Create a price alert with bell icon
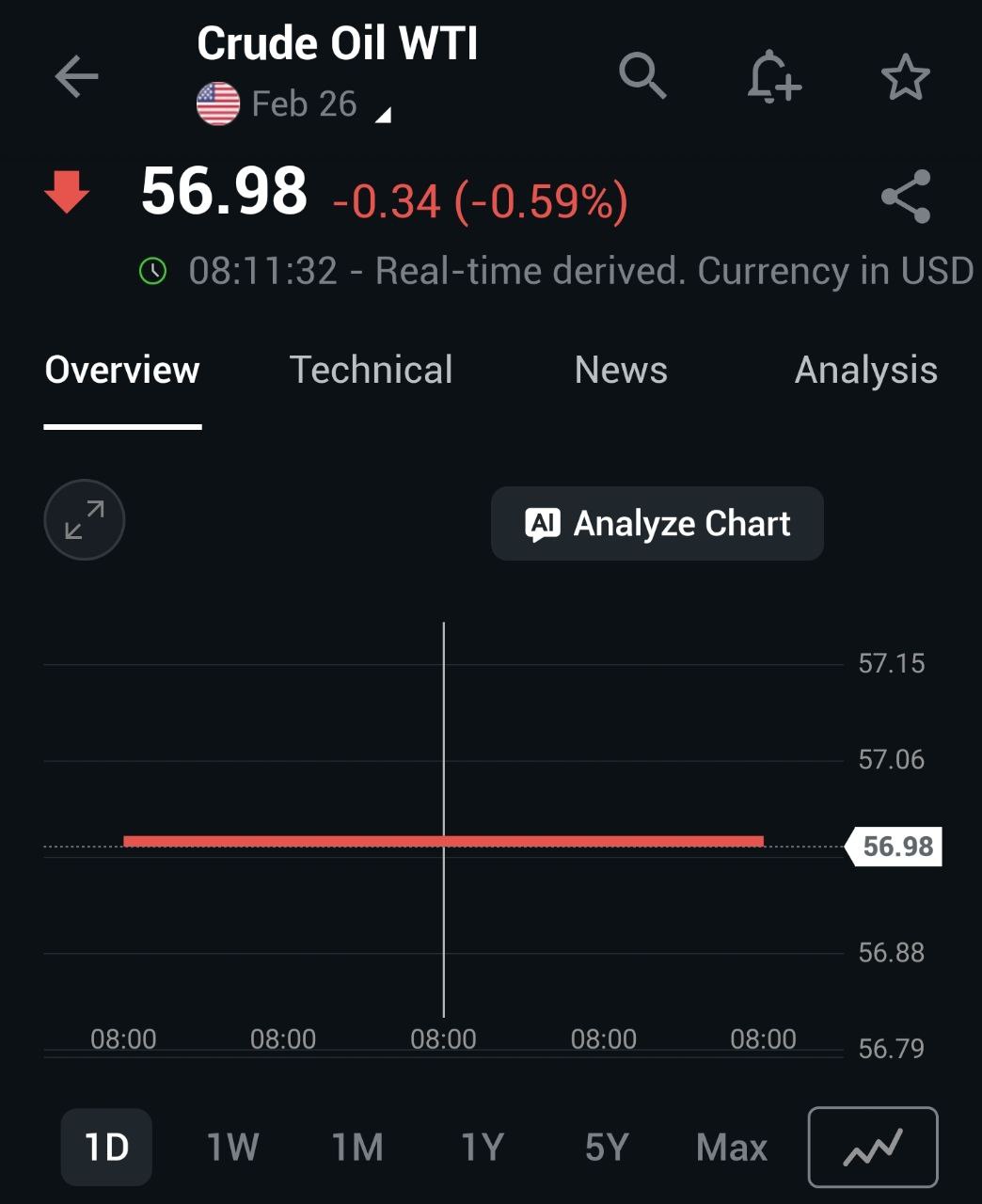The image size is (982, 1204). point(773,75)
